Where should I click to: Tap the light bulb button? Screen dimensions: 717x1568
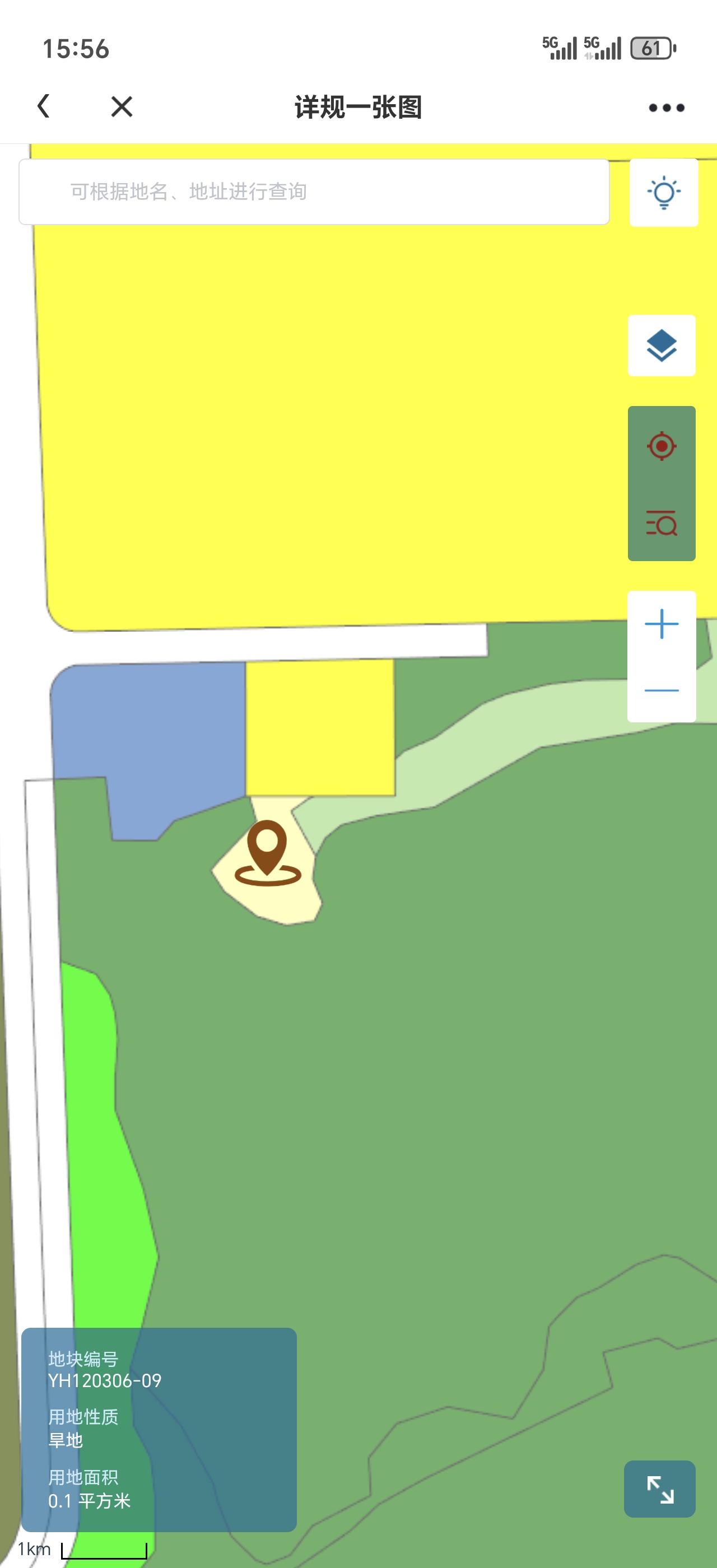(x=663, y=193)
